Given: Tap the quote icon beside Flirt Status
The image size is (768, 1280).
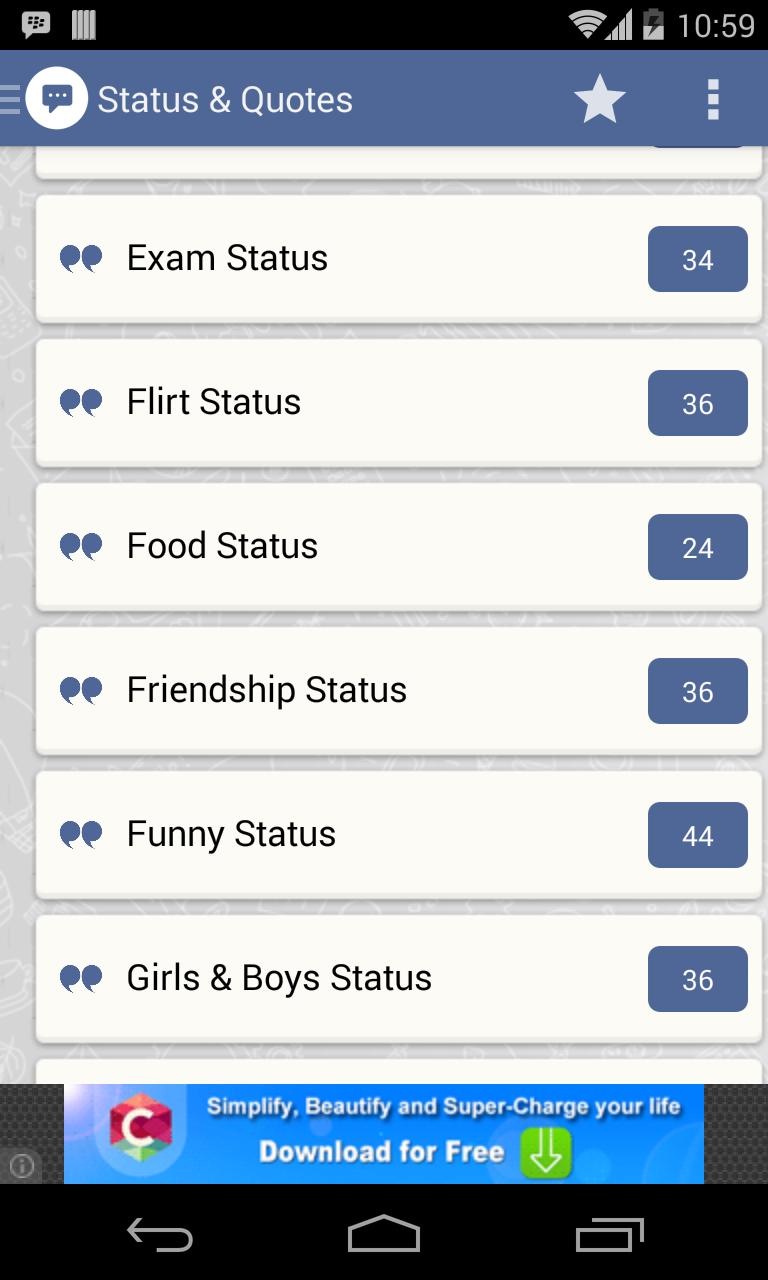Looking at the screenshot, I should [81, 402].
